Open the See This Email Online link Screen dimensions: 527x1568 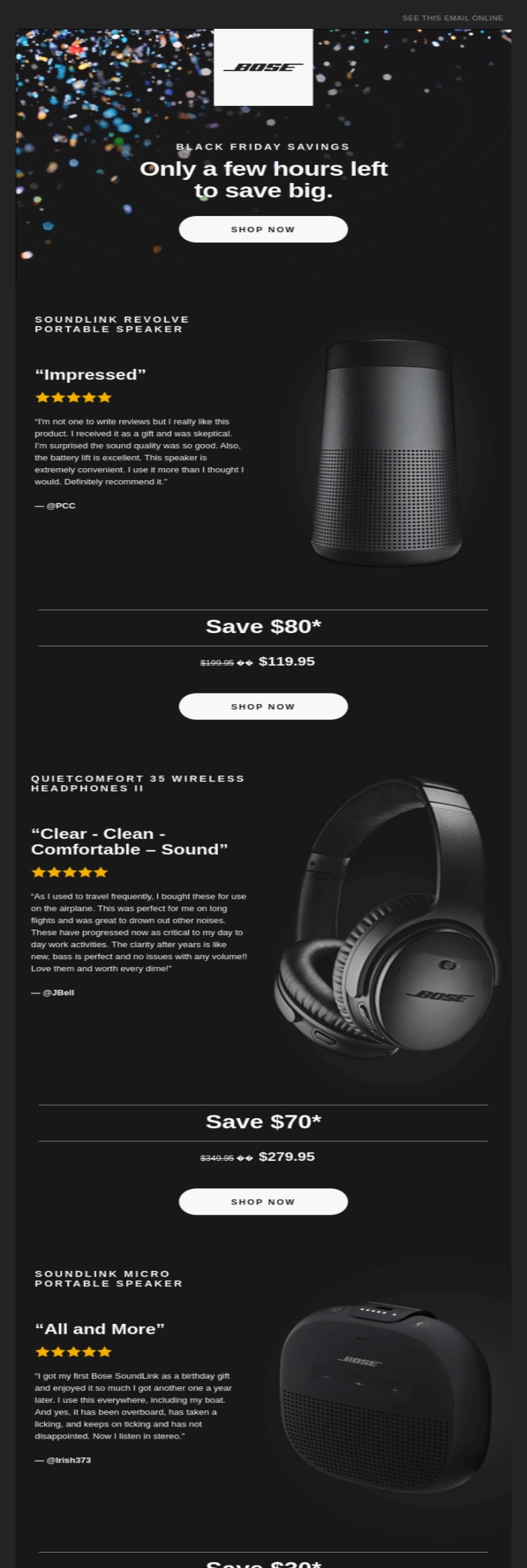452,18
